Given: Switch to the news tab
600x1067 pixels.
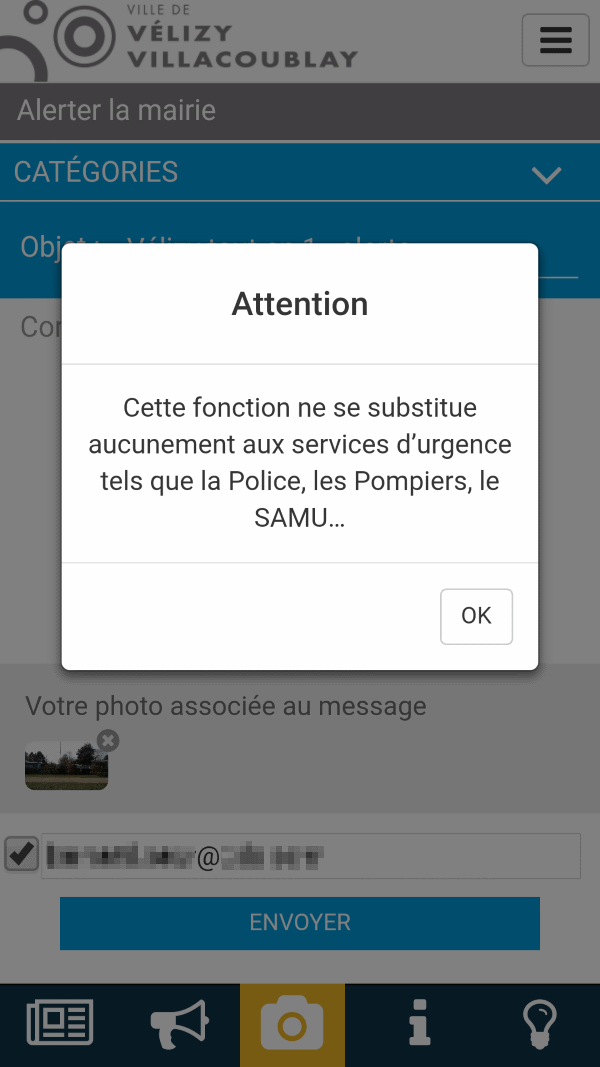Looking at the screenshot, I should [x=60, y=1023].
